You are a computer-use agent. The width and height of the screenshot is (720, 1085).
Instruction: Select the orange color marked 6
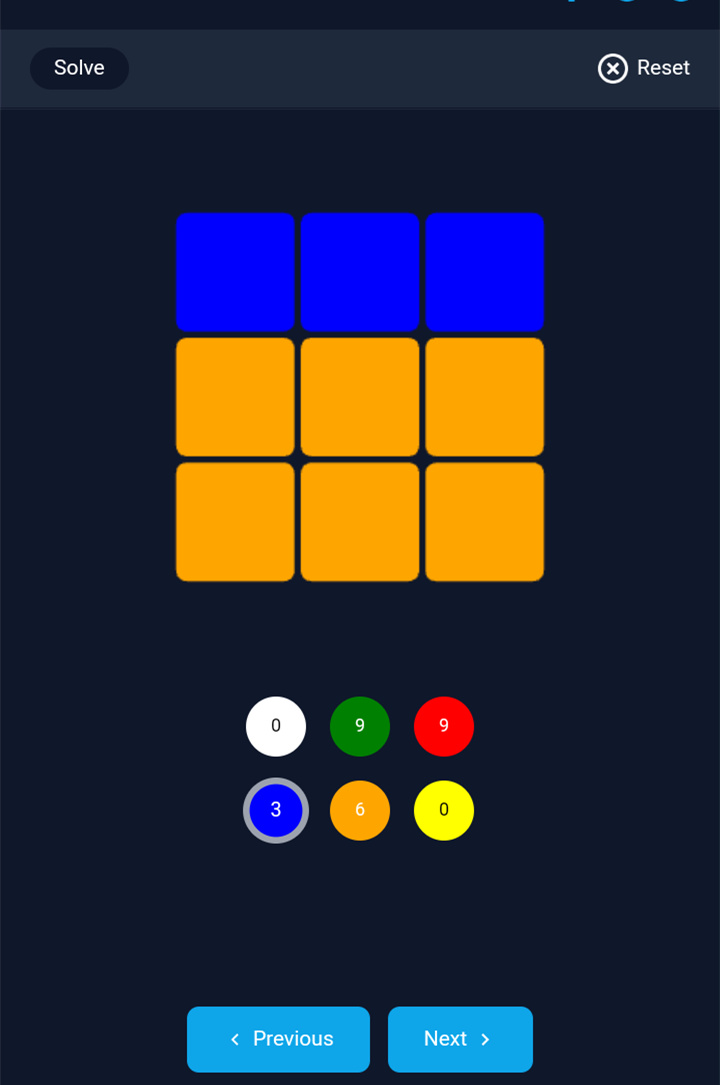pos(360,810)
